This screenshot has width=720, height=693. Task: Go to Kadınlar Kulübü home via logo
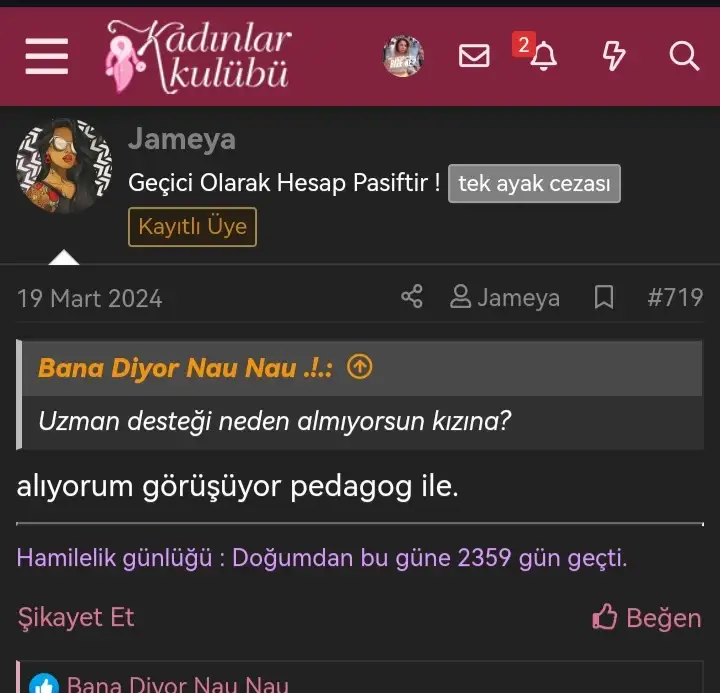pyautogui.click(x=199, y=56)
